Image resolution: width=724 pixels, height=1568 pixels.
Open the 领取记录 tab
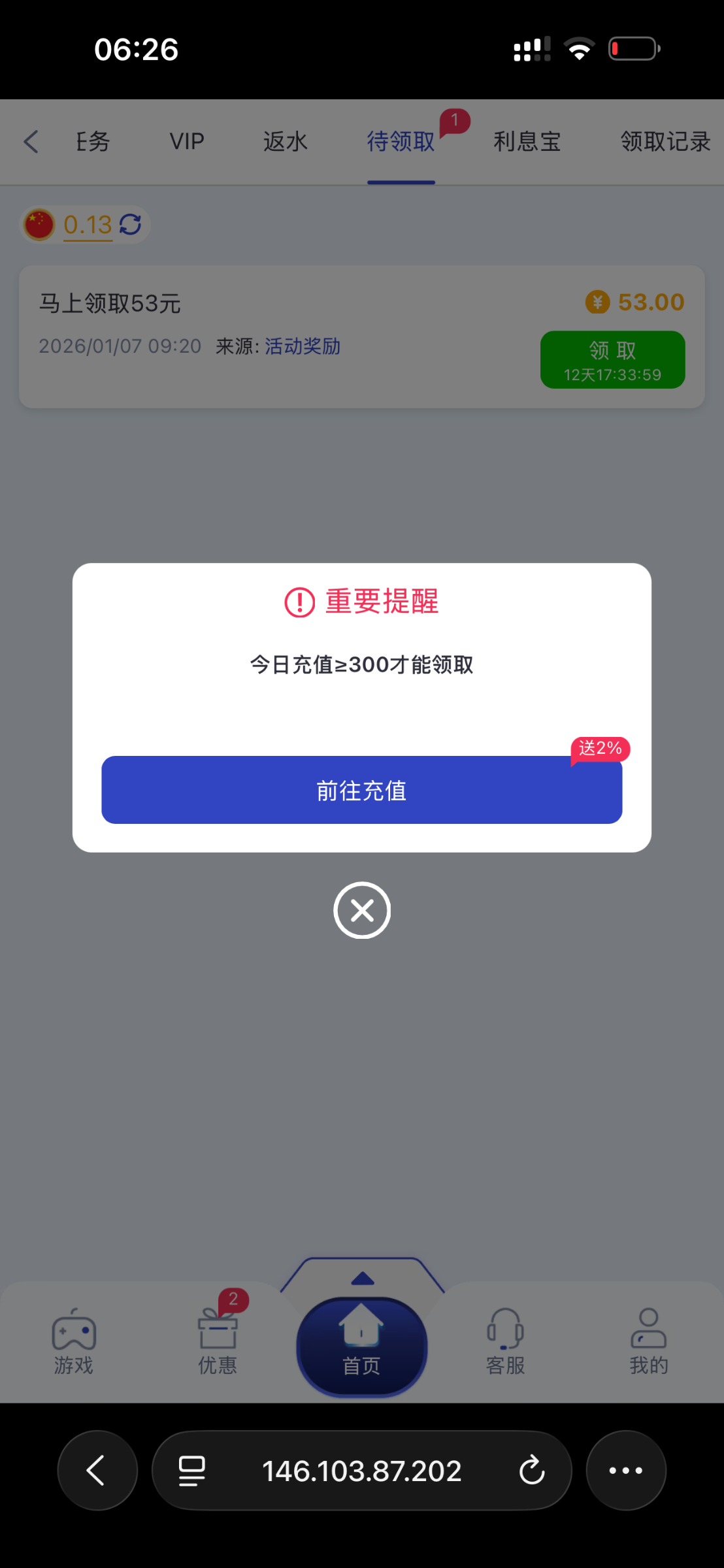point(665,141)
